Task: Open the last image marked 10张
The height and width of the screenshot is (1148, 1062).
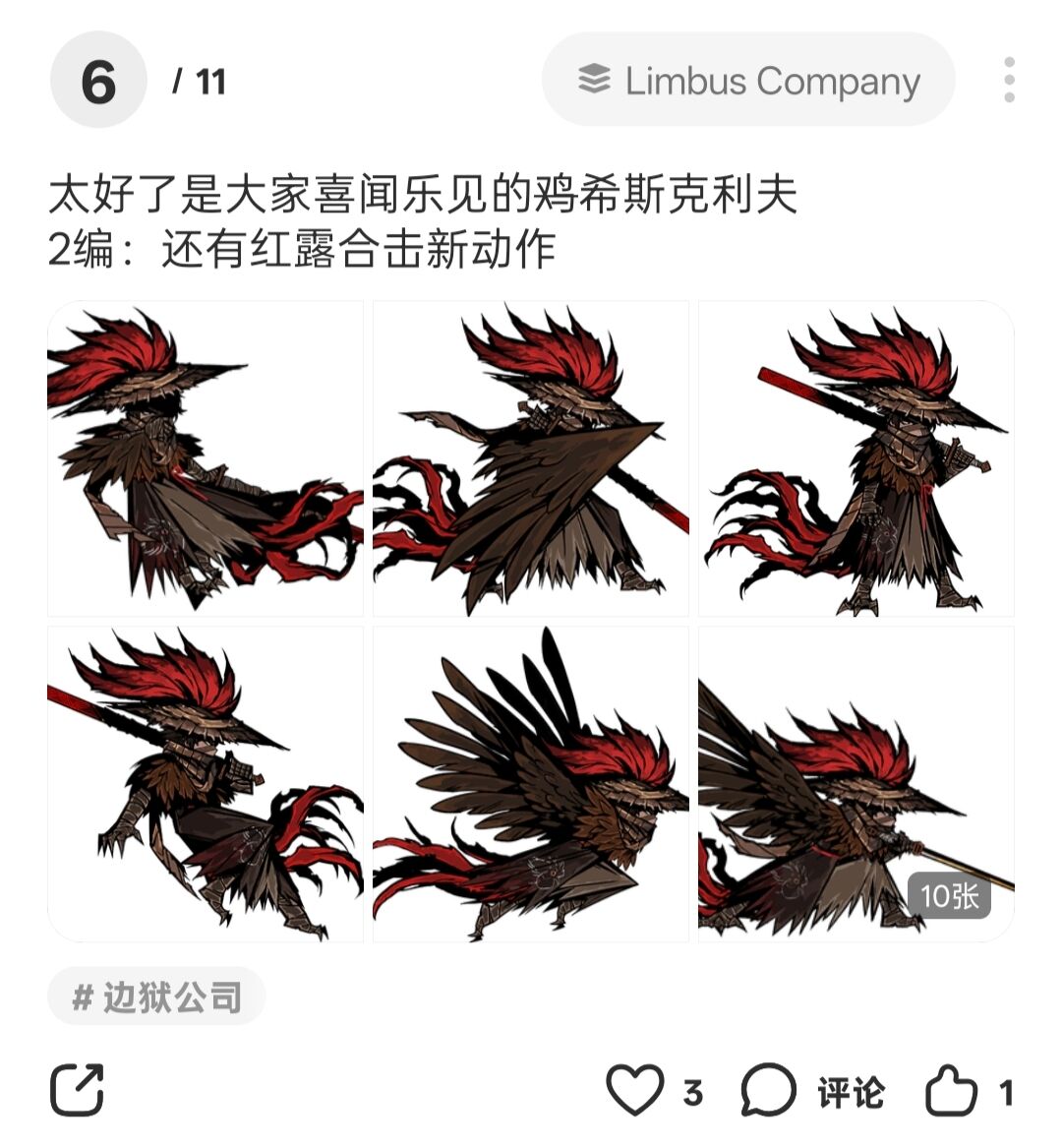Action: [x=855, y=784]
